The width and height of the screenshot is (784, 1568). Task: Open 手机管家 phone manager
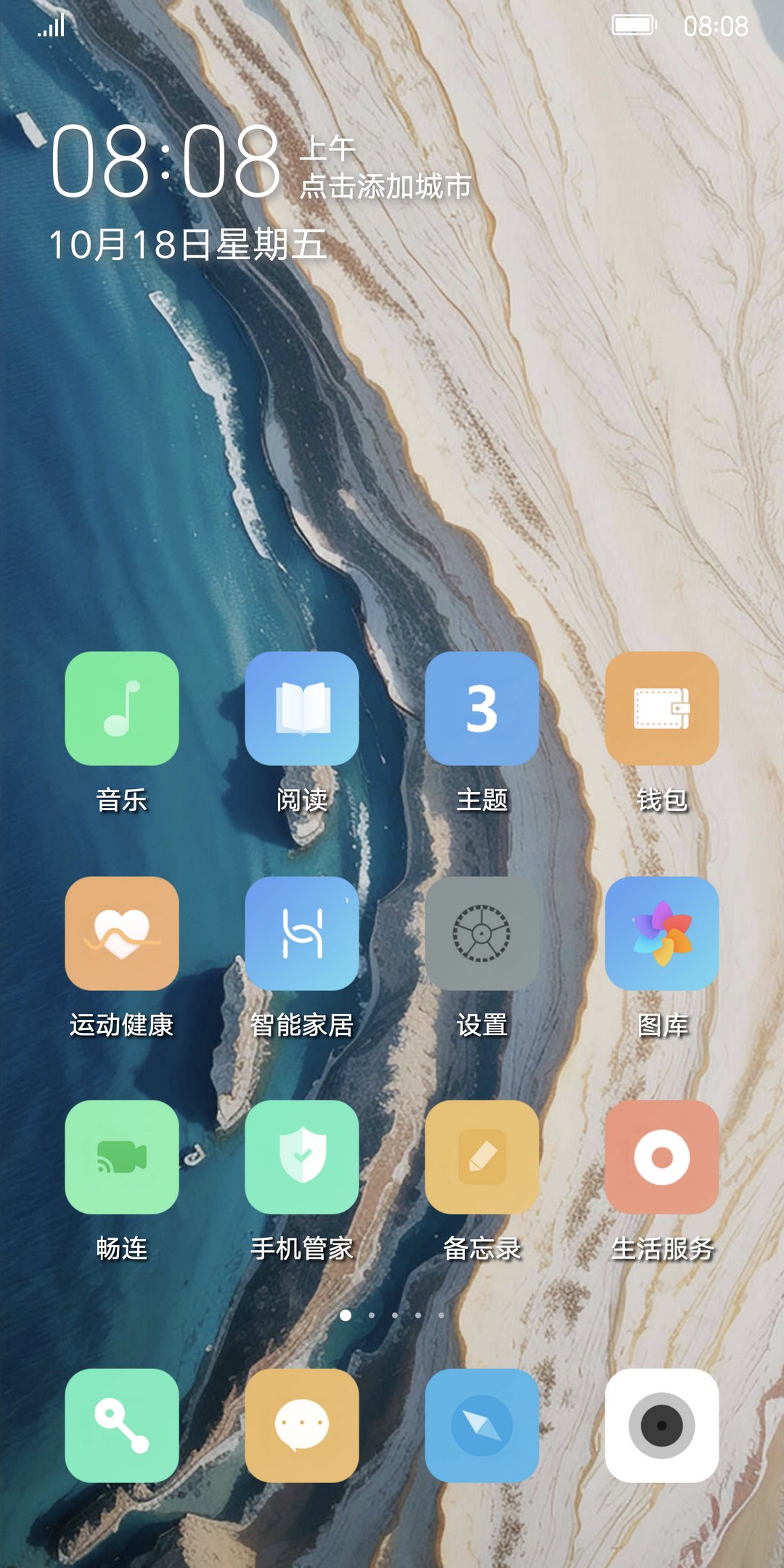click(x=302, y=1157)
